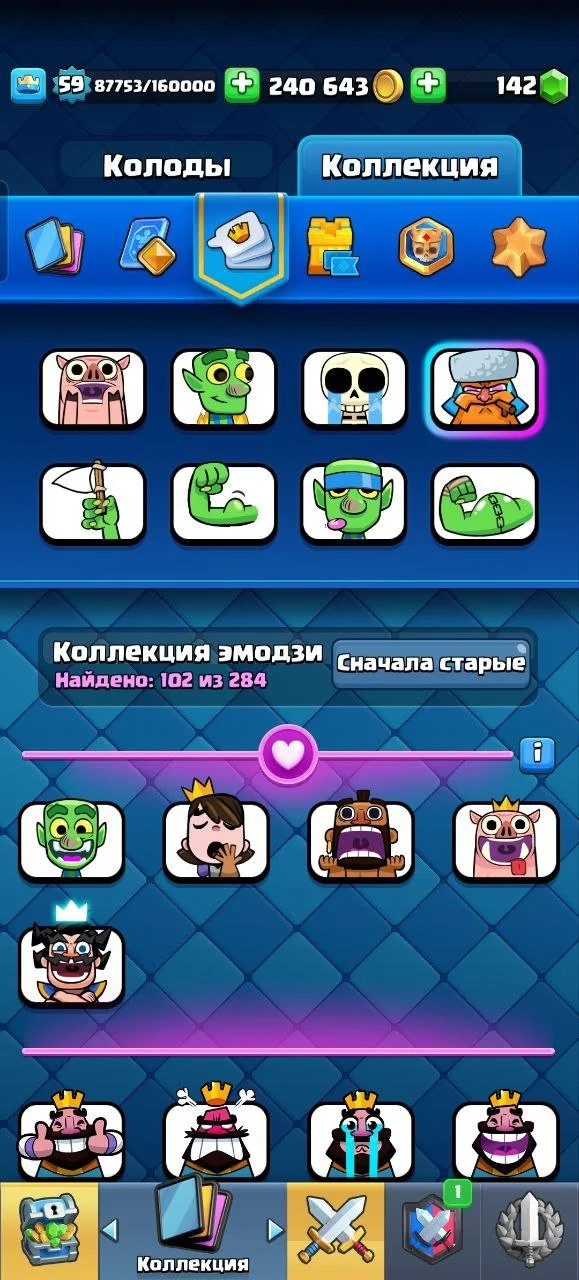579x1280 pixels.
Task: Switch to the Колоды tab
Action: [166, 165]
